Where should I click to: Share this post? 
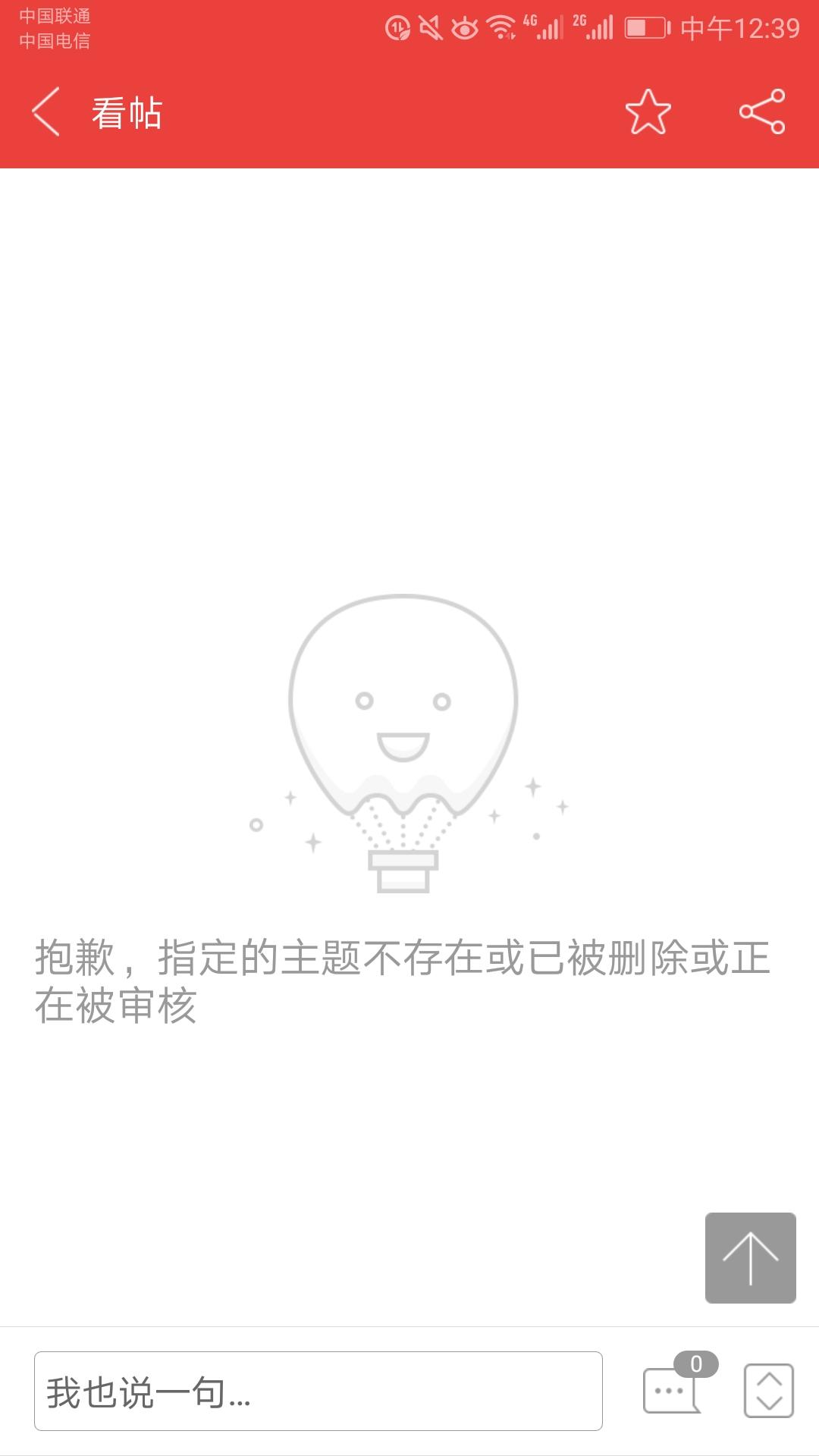tap(762, 112)
